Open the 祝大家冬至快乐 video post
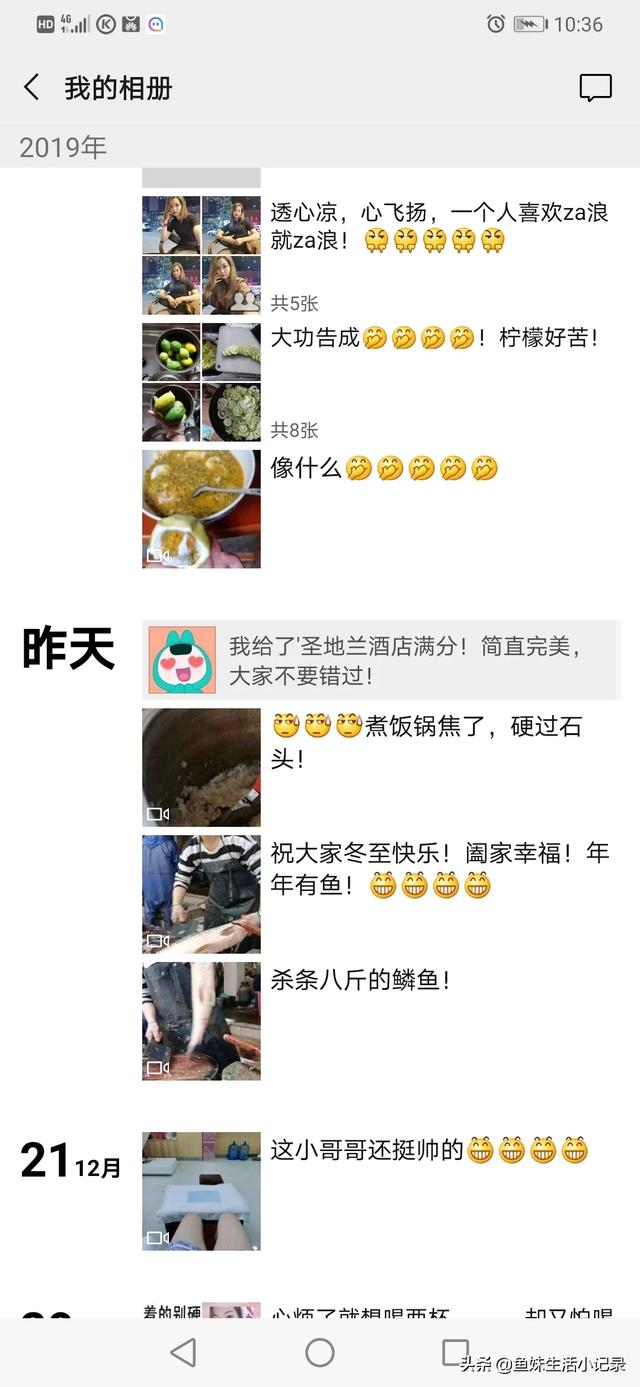This screenshot has height=1387, width=640. pos(201,895)
